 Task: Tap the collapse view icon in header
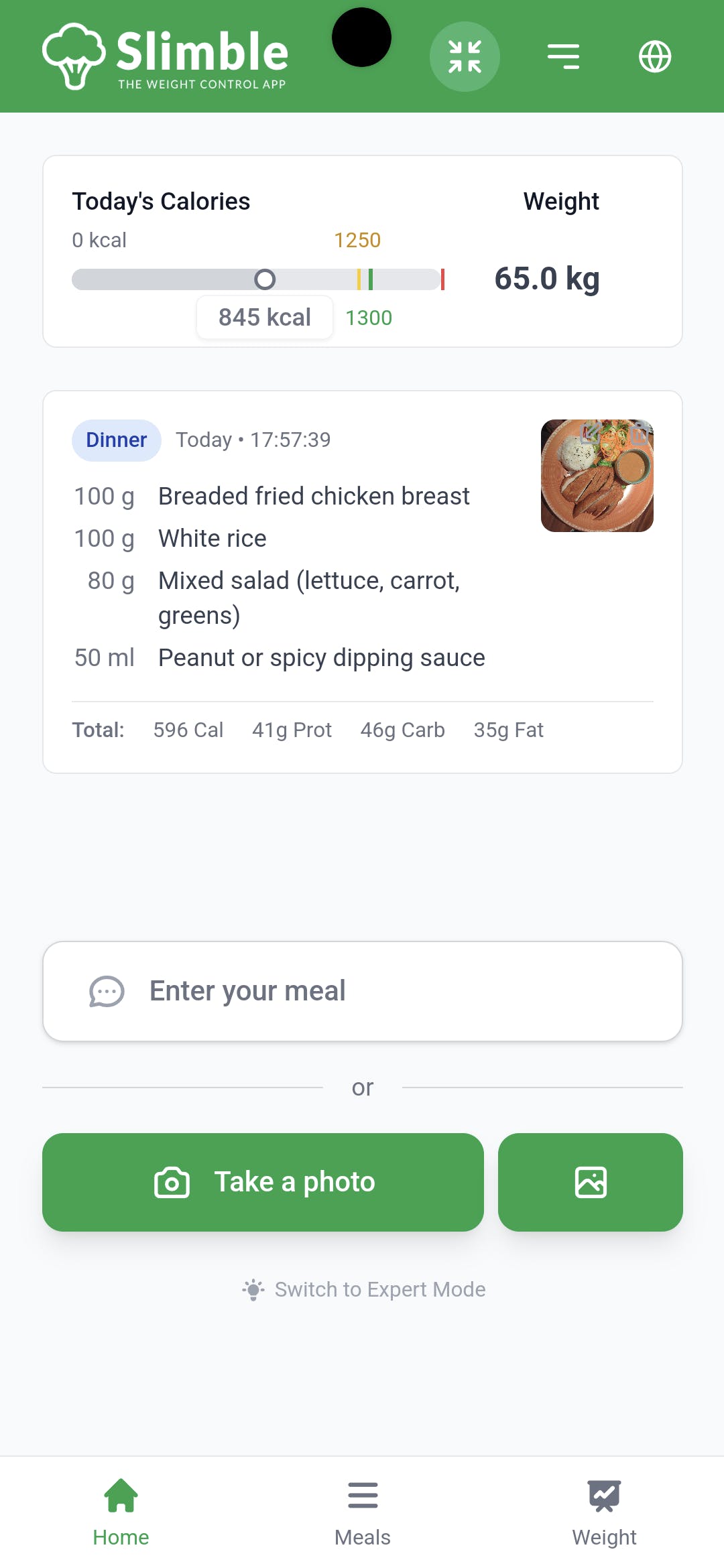coord(465,56)
